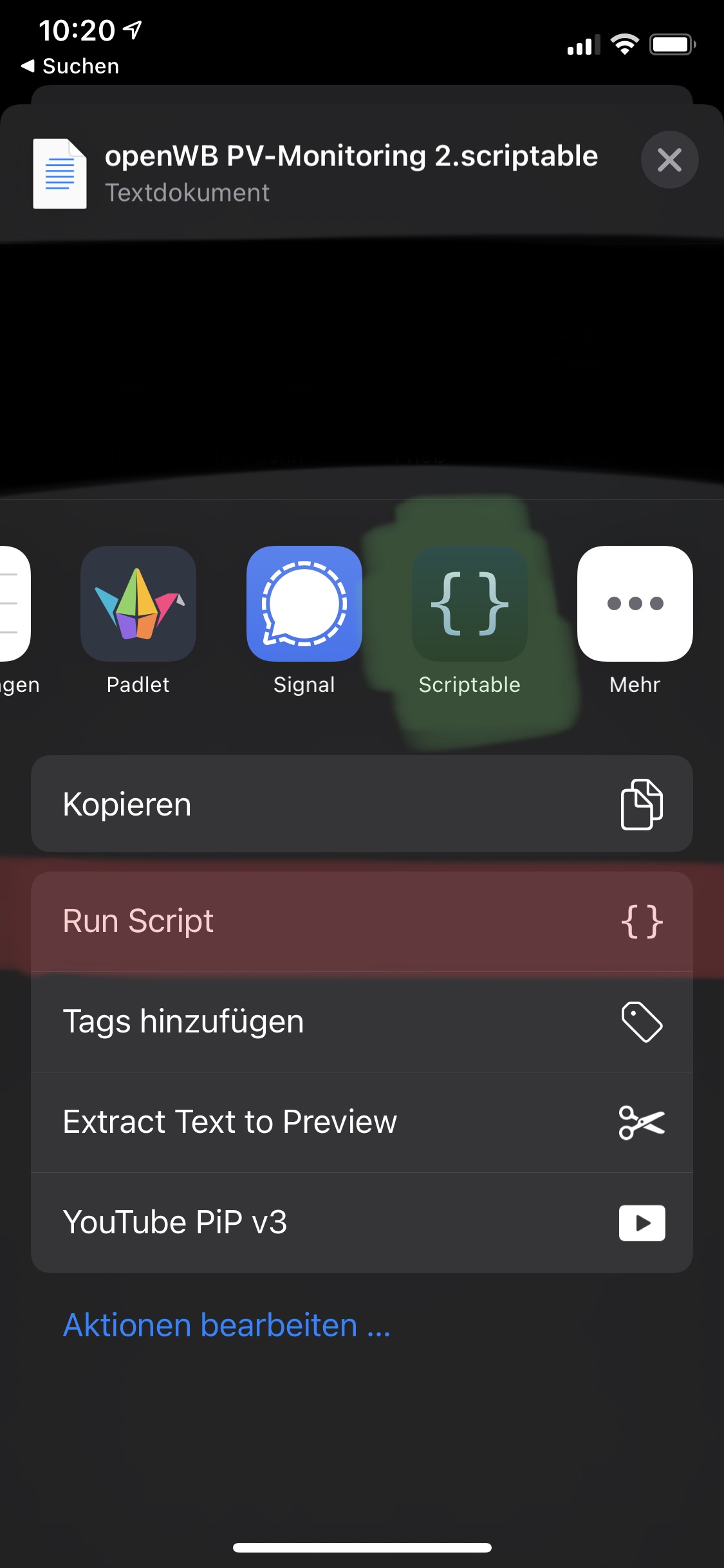The image size is (724, 1568).
Task: Share the file to Padlet
Action: click(138, 604)
